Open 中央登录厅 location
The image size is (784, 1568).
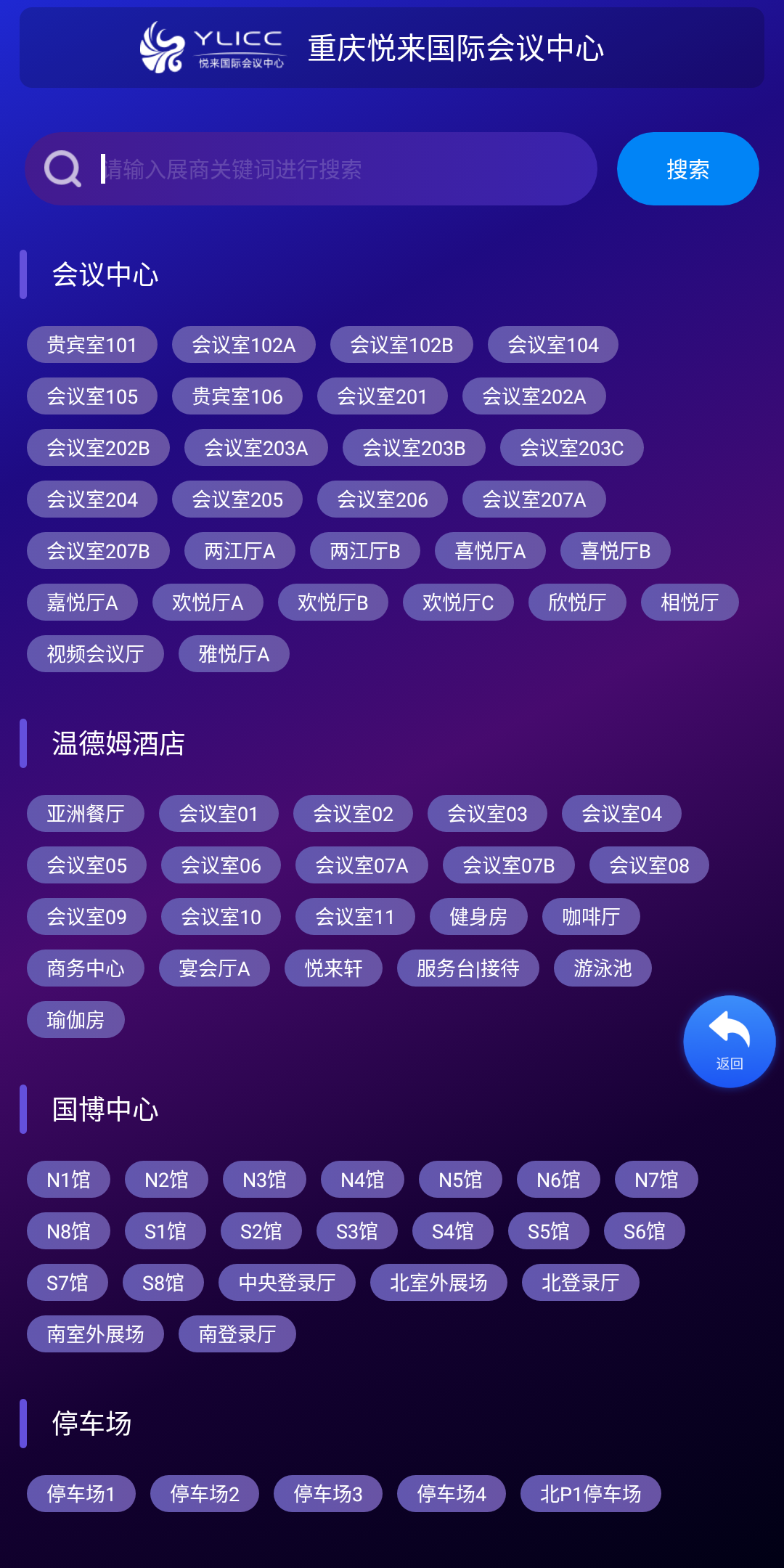287,1283
